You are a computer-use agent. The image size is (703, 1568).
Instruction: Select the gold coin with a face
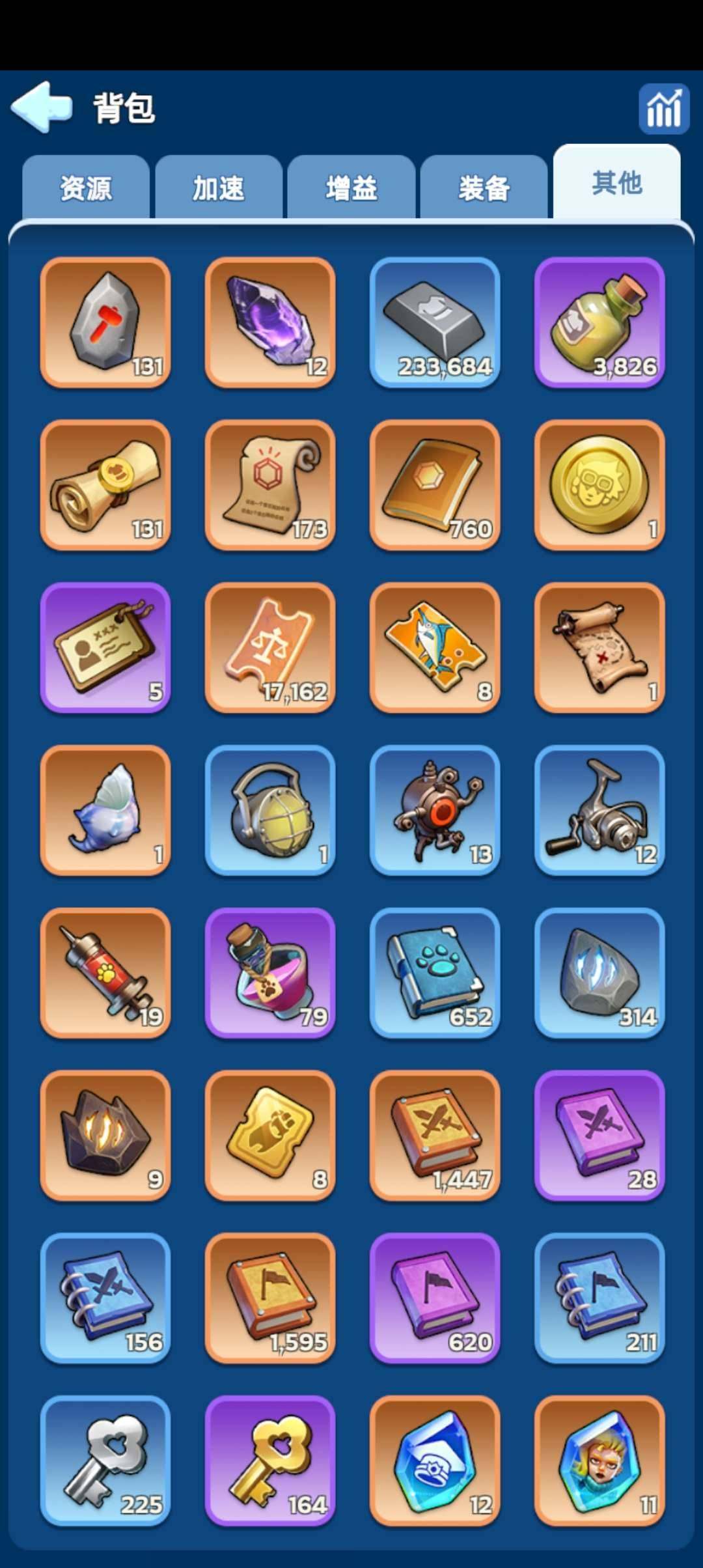tap(600, 485)
